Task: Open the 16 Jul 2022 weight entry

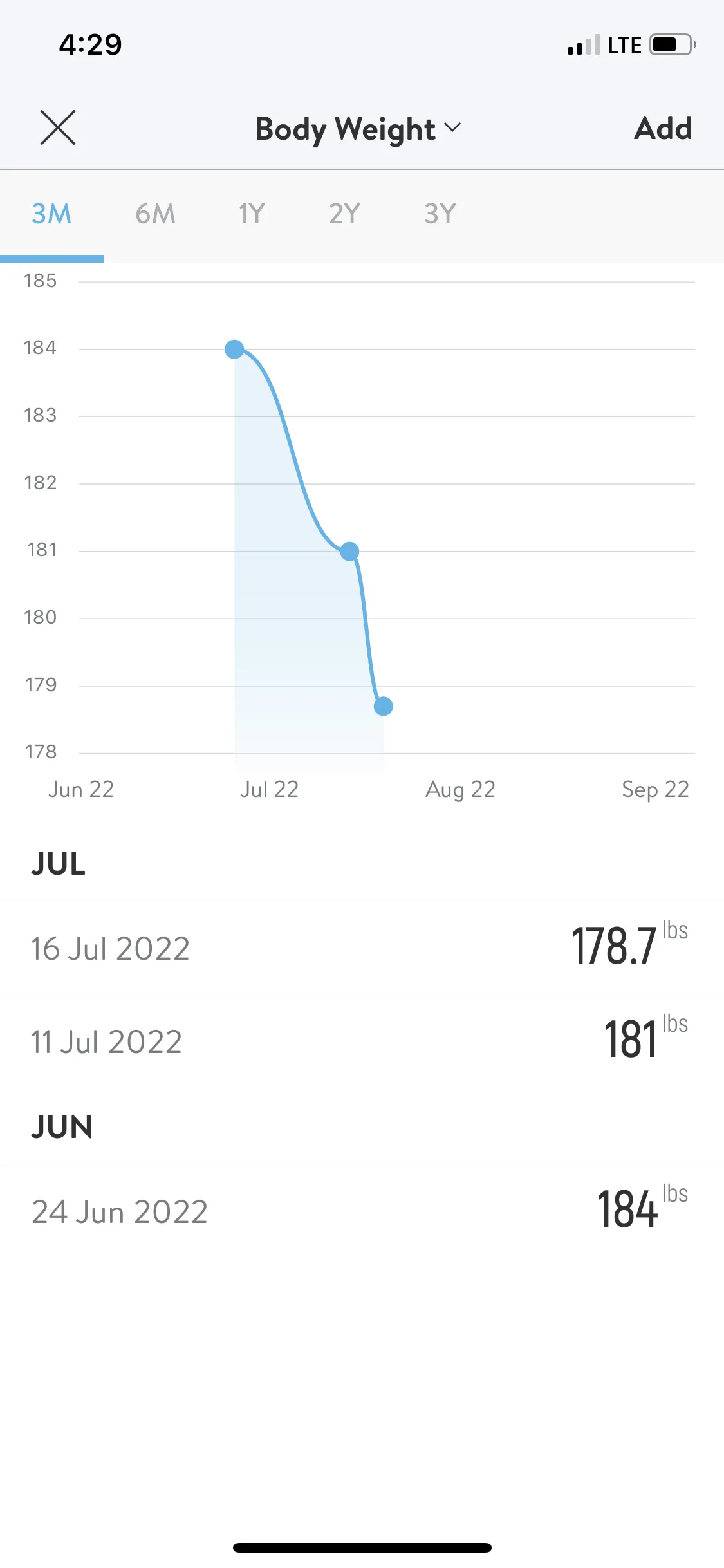Action: (362, 947)
